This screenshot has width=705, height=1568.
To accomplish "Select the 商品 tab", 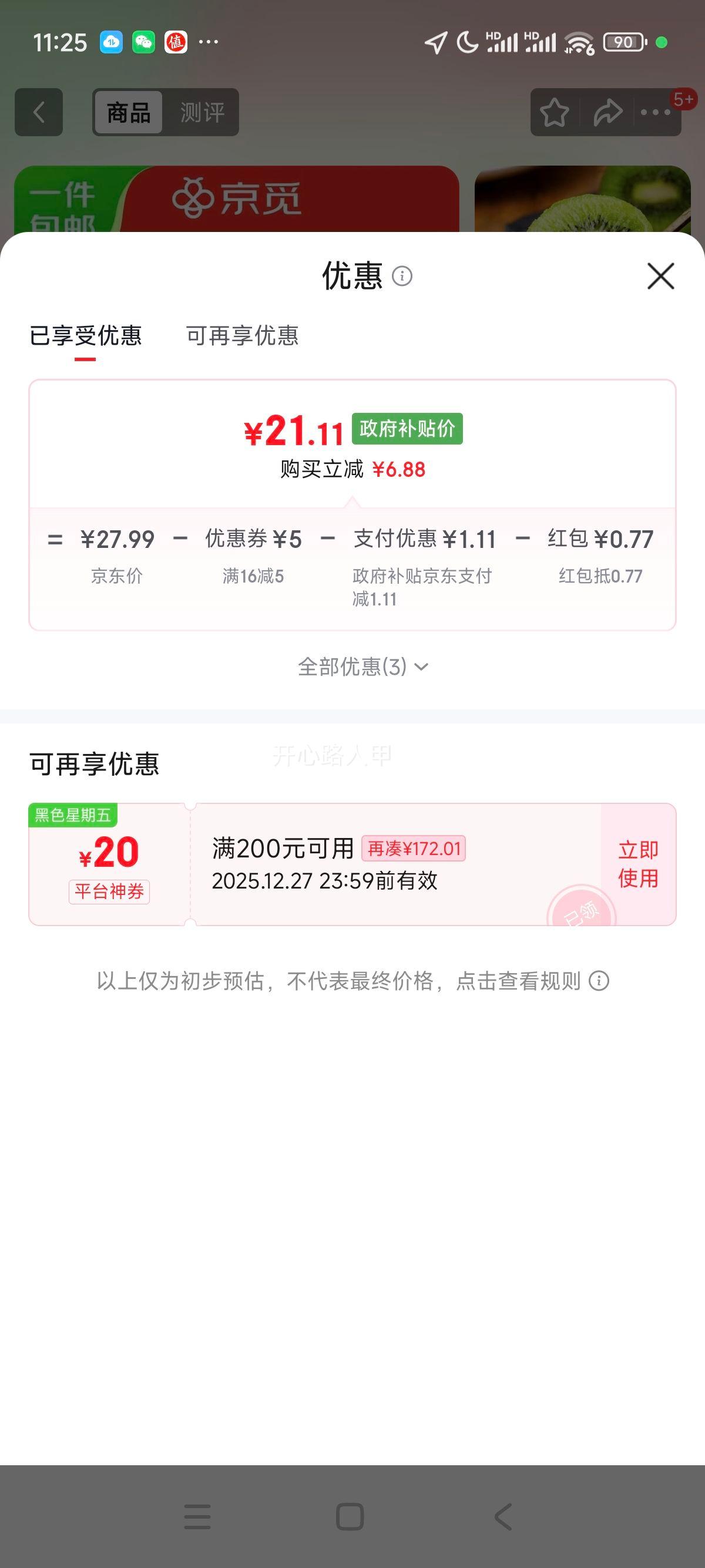I will (128, 112).
